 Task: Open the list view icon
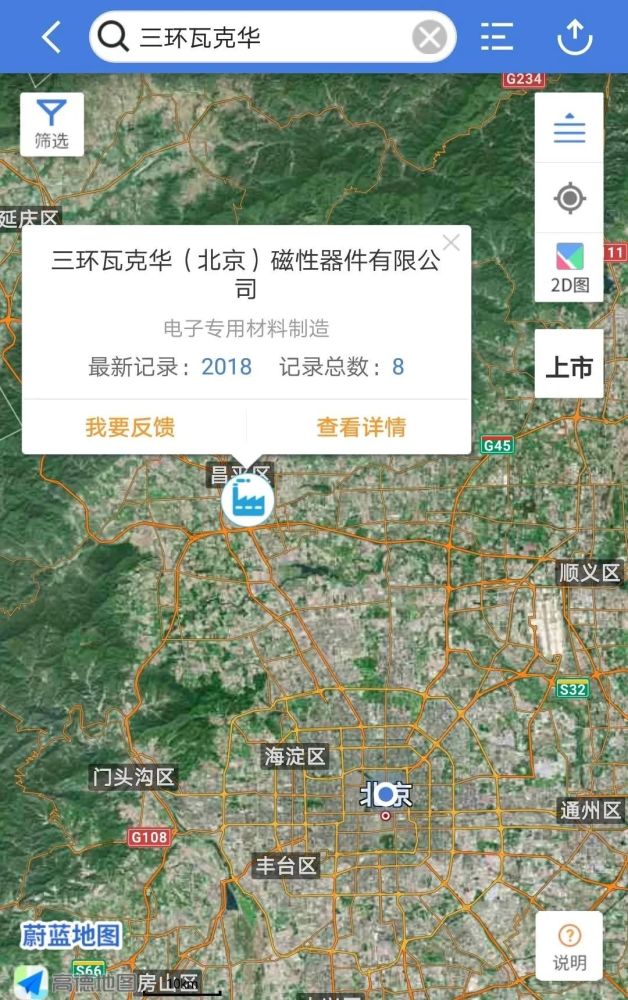pos(496,38)
